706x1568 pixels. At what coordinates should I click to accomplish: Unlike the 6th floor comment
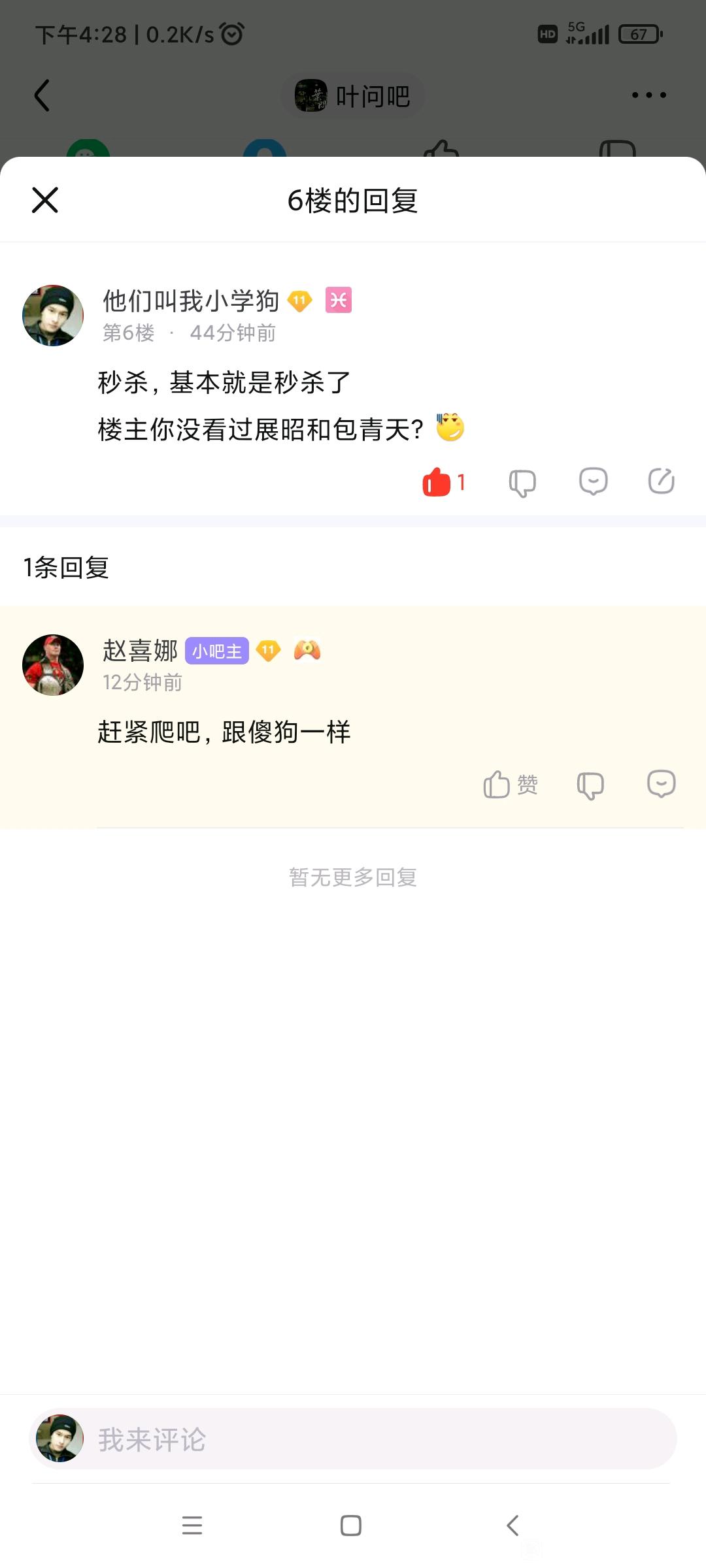(437, 483)
